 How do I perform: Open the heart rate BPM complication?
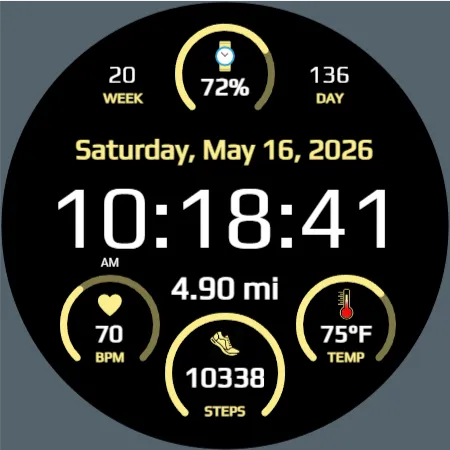tap(110, 320)
